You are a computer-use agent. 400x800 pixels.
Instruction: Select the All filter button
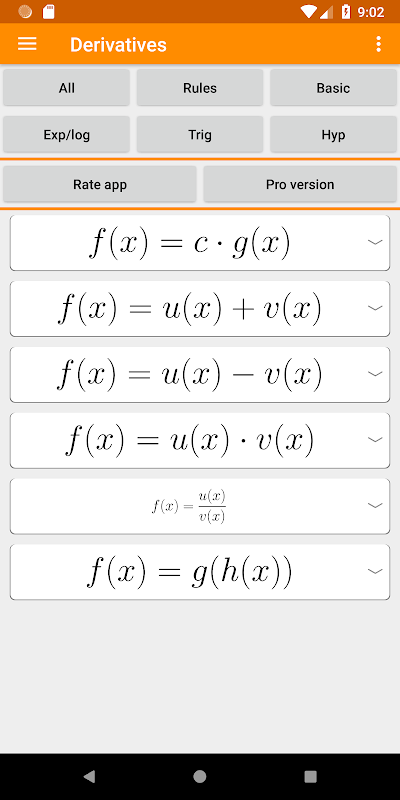pos(66,88)
